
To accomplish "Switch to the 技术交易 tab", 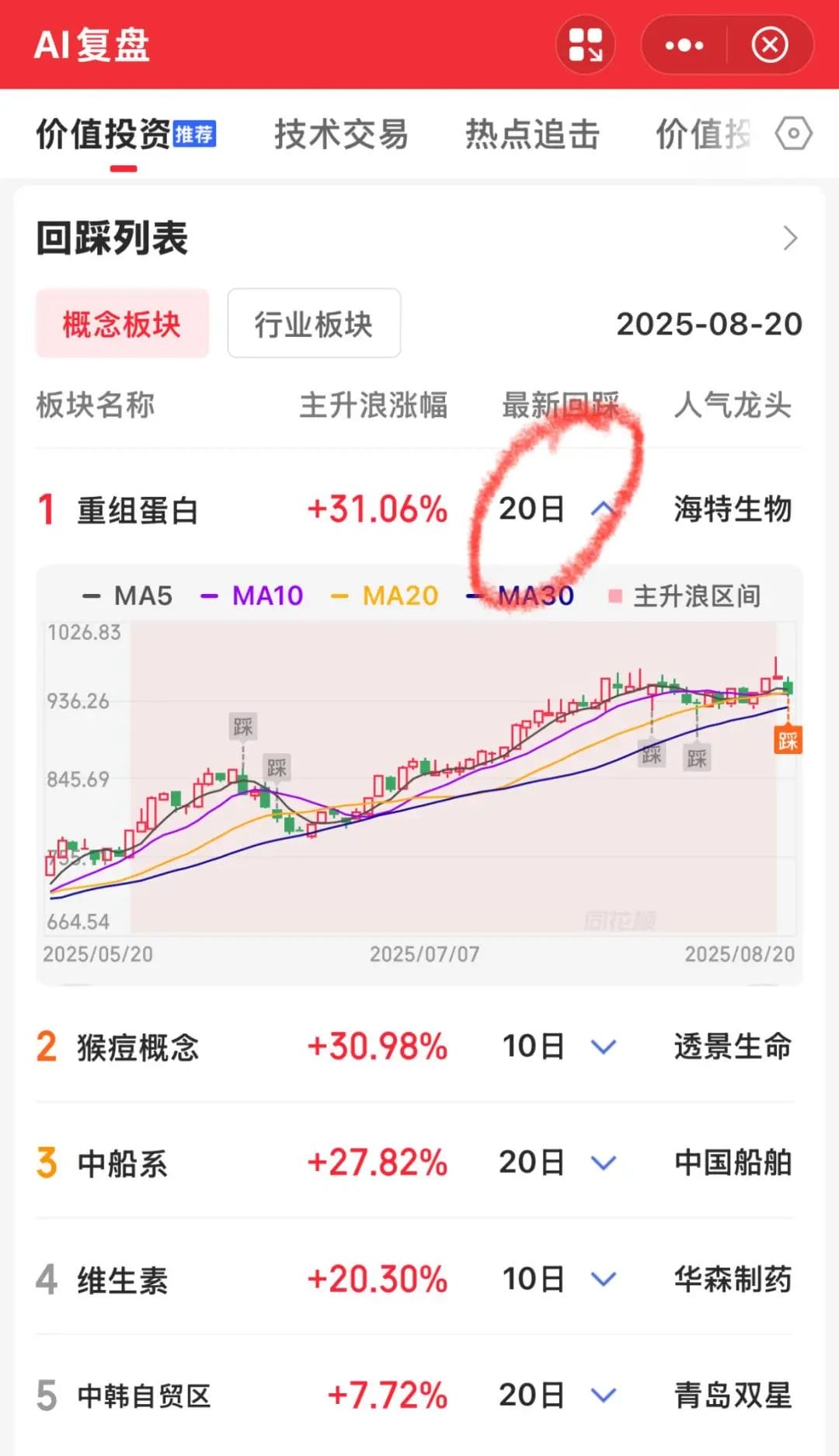I will tap(341, 134).
